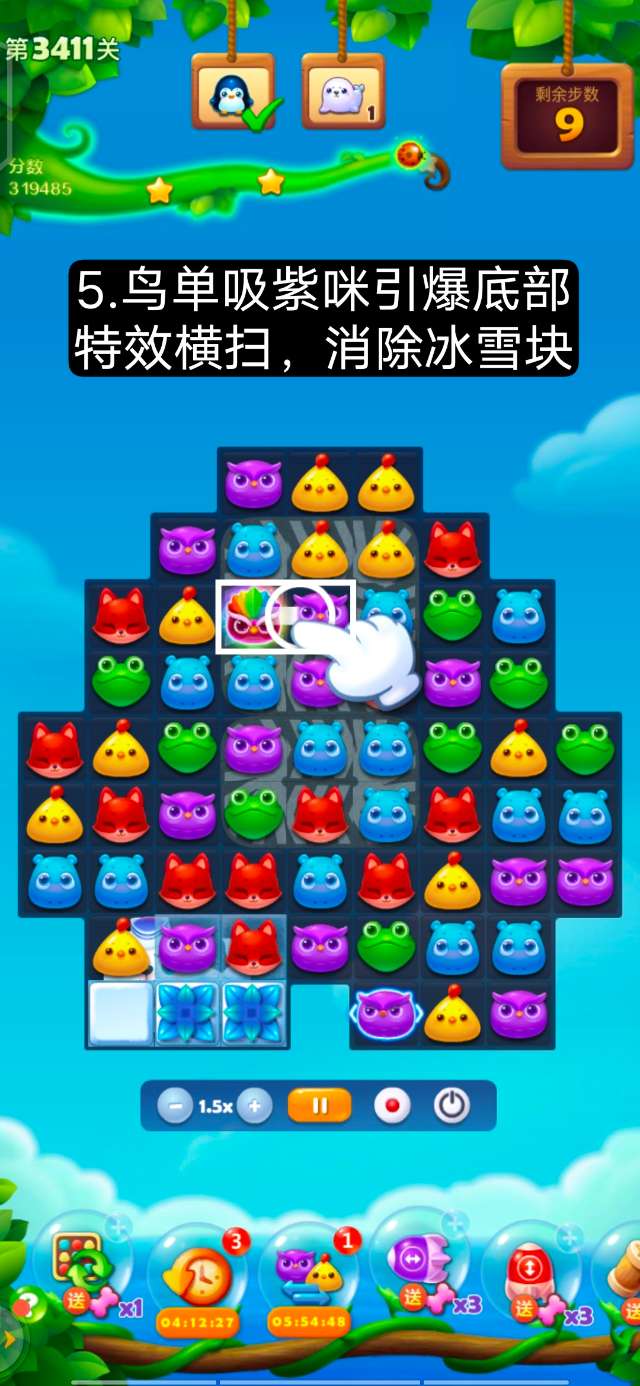The image size is (640, 1386).
Task: Tap the rainbow bird special piece
Action: [x=250, y=617]
